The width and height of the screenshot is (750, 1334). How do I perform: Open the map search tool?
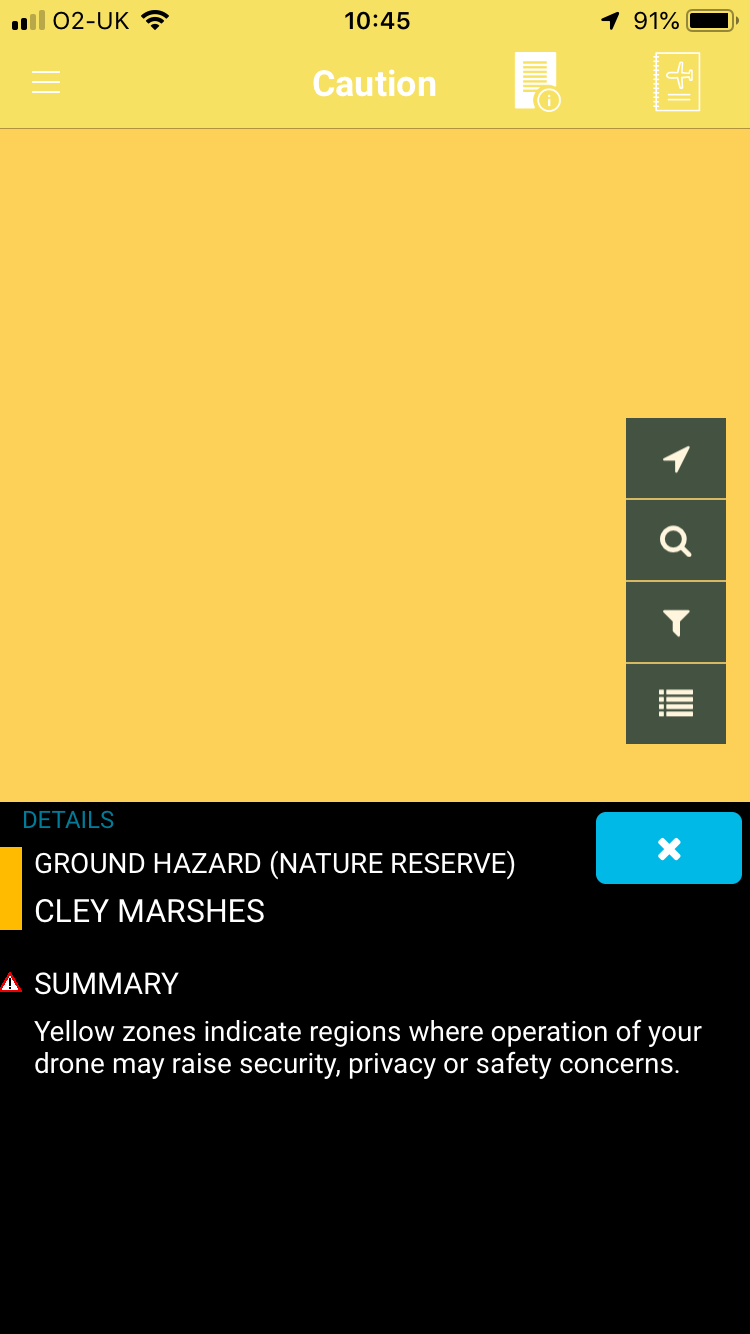point(676,541)
